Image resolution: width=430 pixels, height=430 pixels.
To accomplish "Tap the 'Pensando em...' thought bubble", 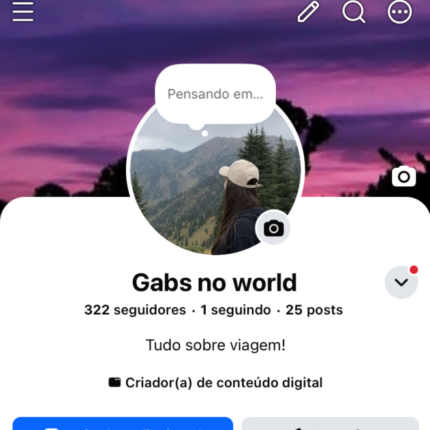I will 215,94.
